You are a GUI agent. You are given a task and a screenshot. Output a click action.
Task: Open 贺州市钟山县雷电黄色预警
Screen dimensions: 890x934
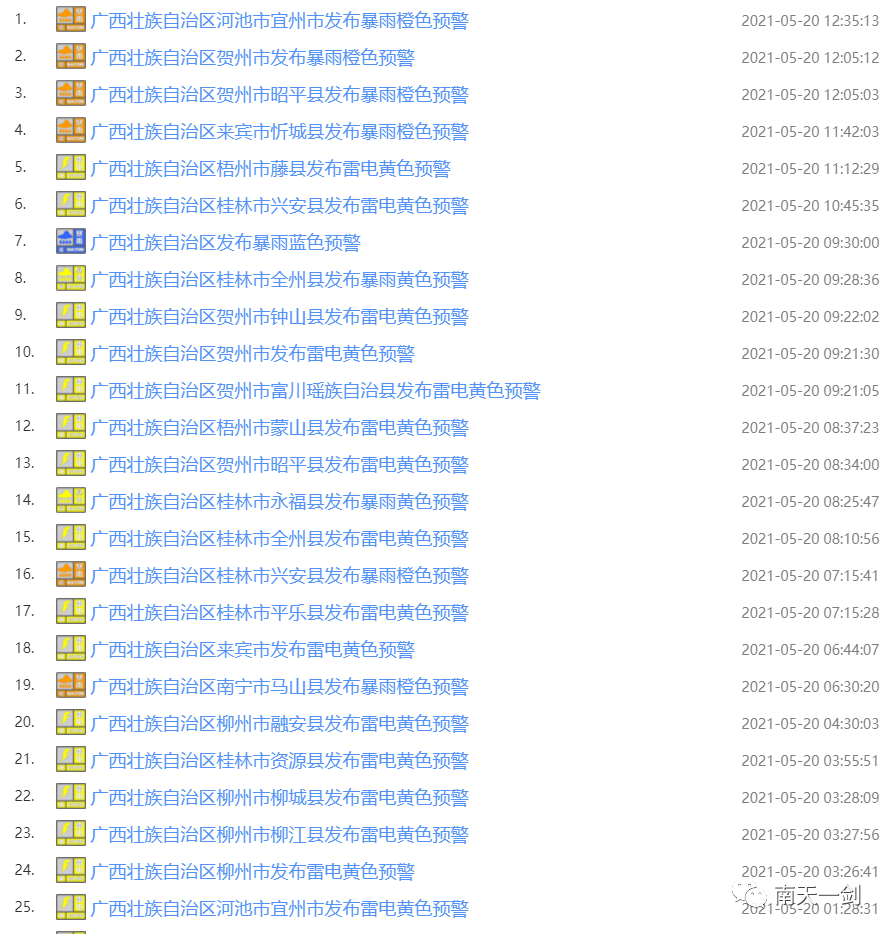point(279,317)
